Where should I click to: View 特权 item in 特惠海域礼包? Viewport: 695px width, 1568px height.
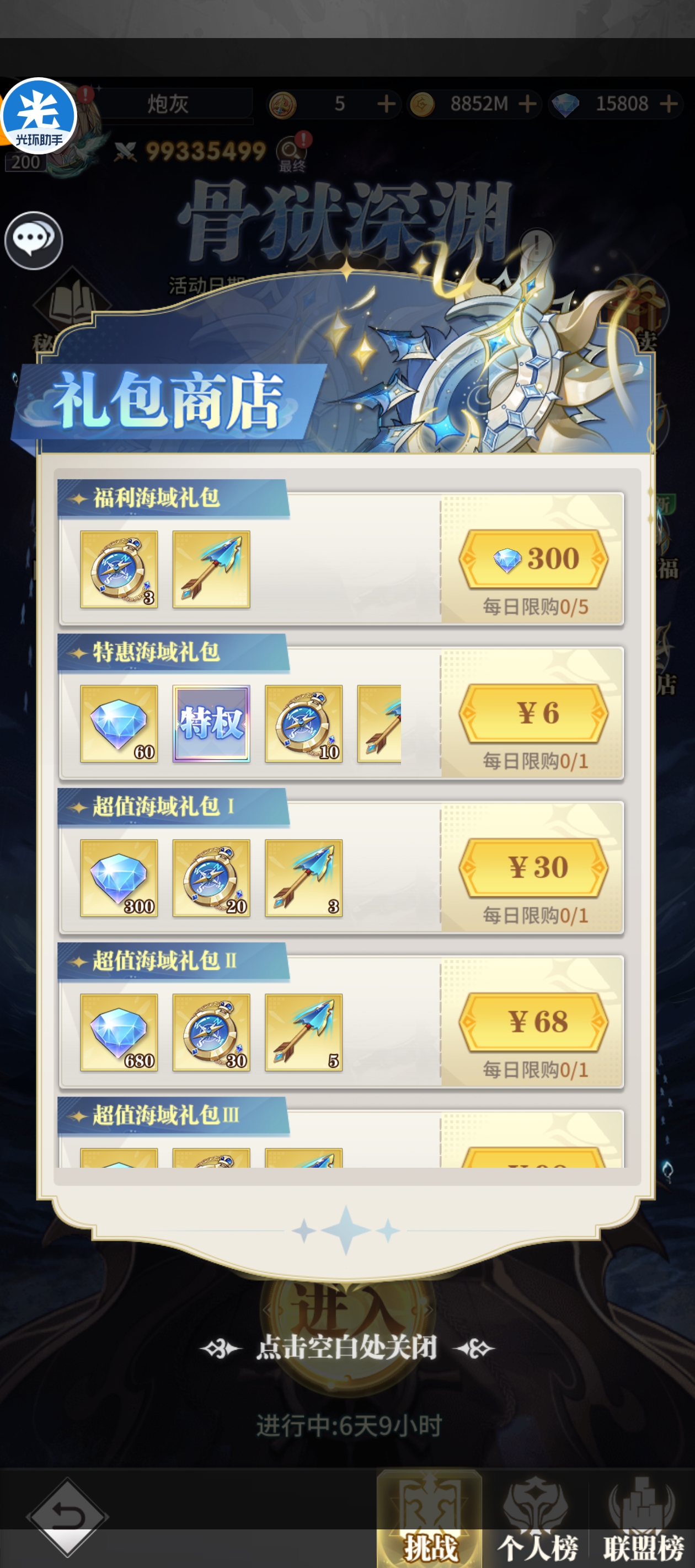pyautogui.click(x=211, y=723)
